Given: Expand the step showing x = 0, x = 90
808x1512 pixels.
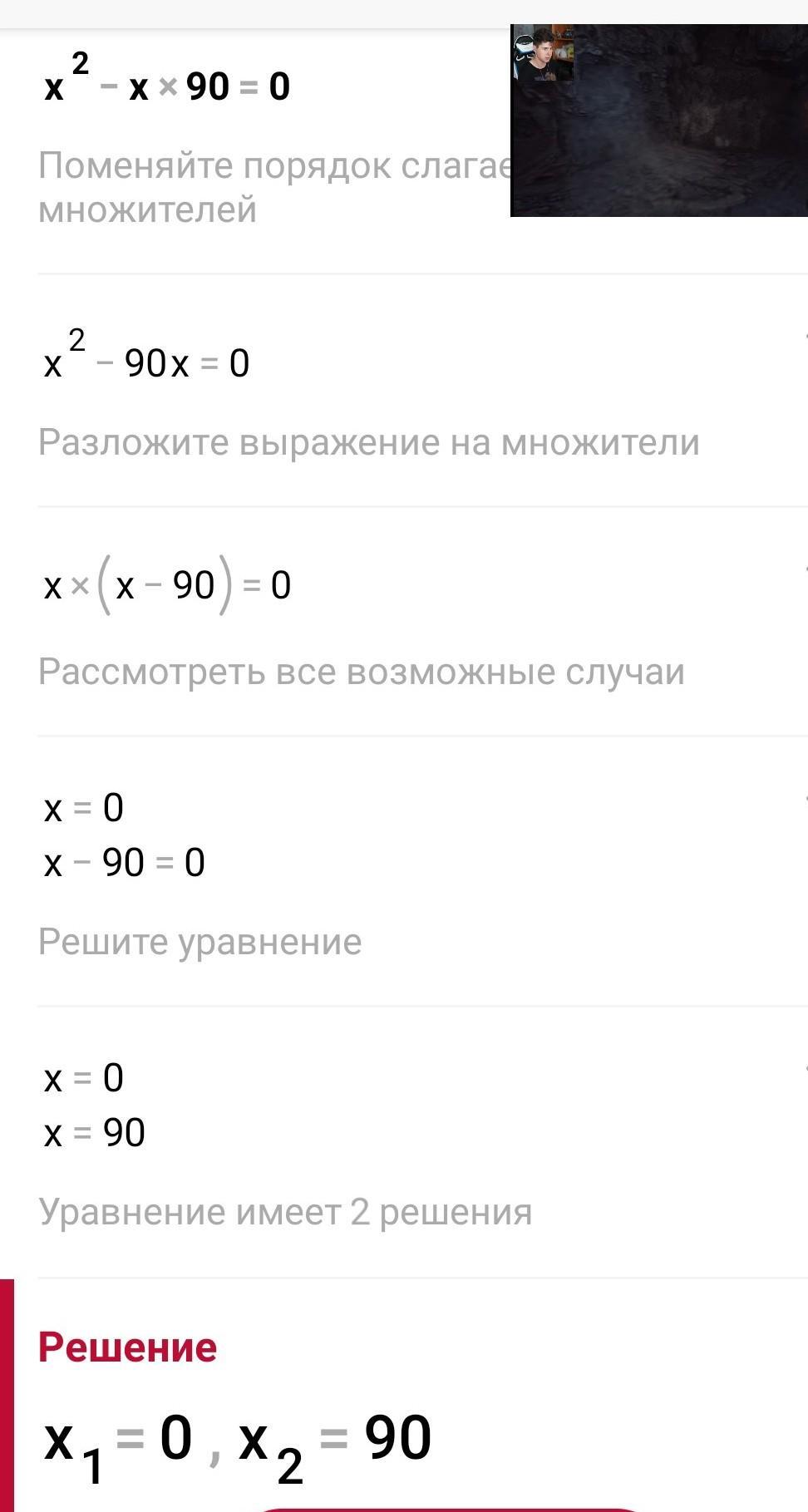Looking at the screenshot, I should click(x=423, y=1142).
